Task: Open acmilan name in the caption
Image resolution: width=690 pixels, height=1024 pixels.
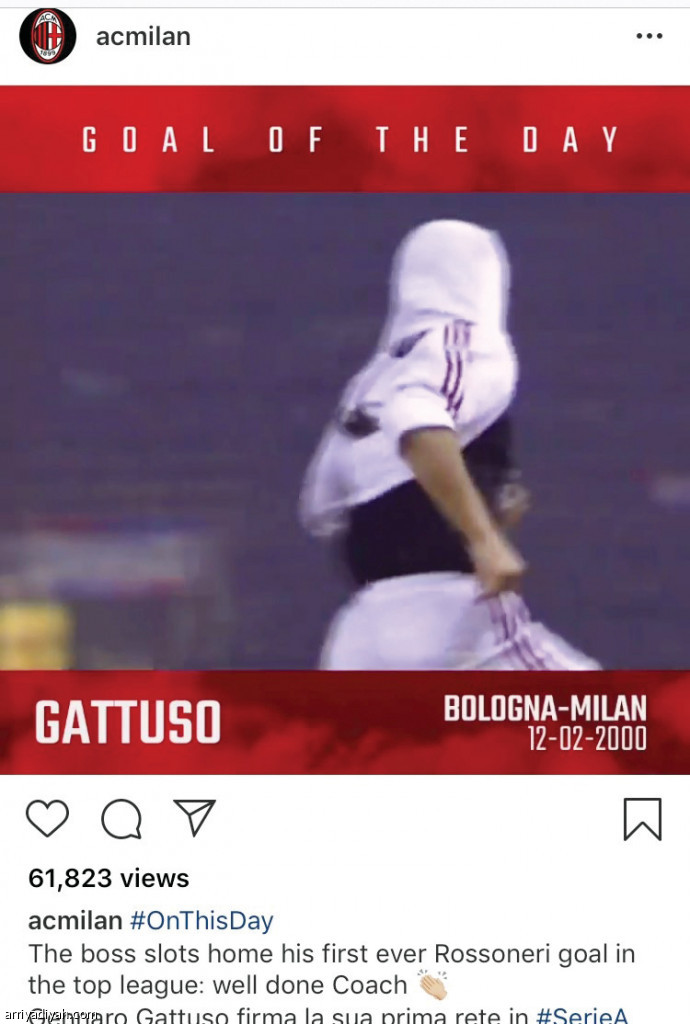Action: click(x=75, y=920)
